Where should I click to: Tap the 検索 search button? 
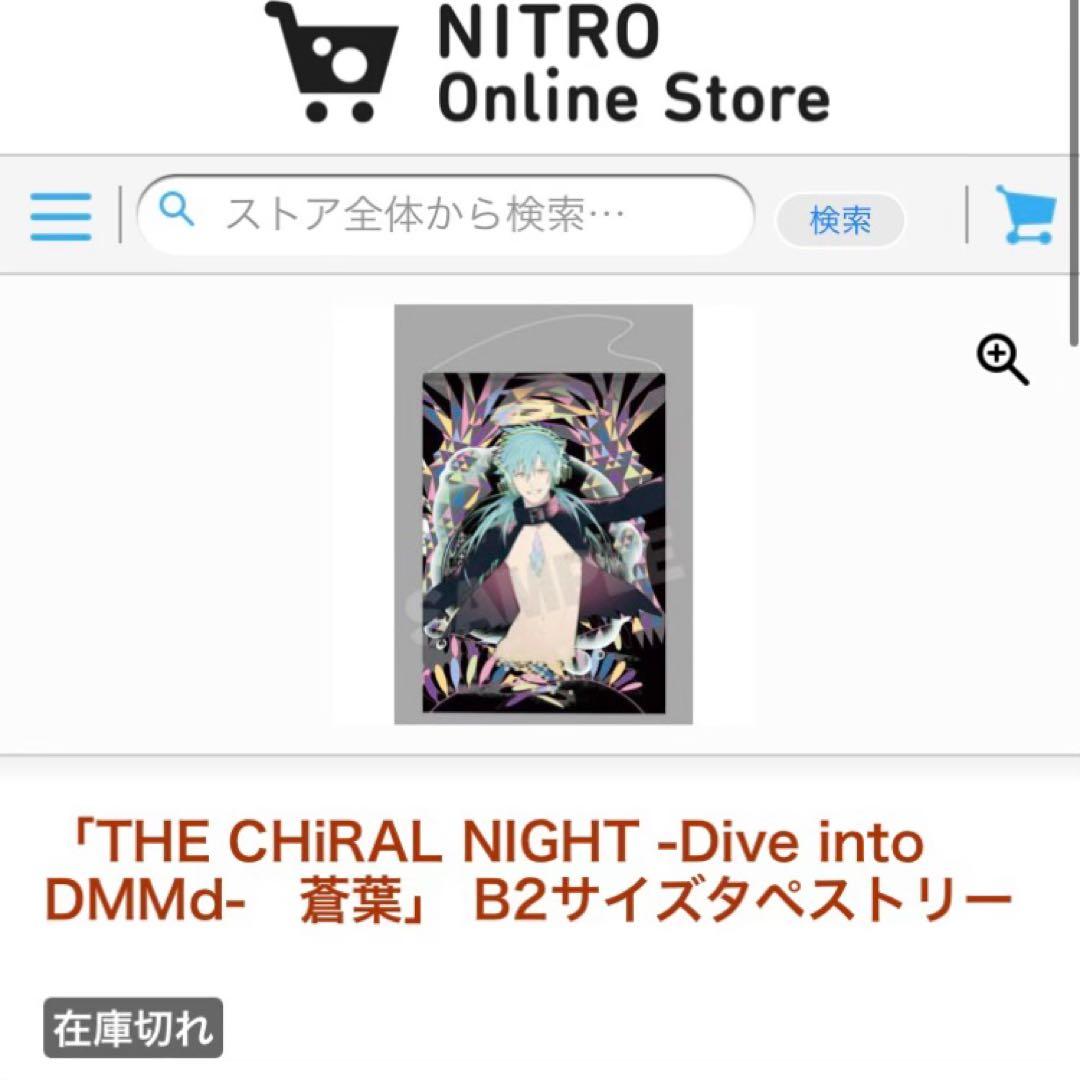click(840, 221)
